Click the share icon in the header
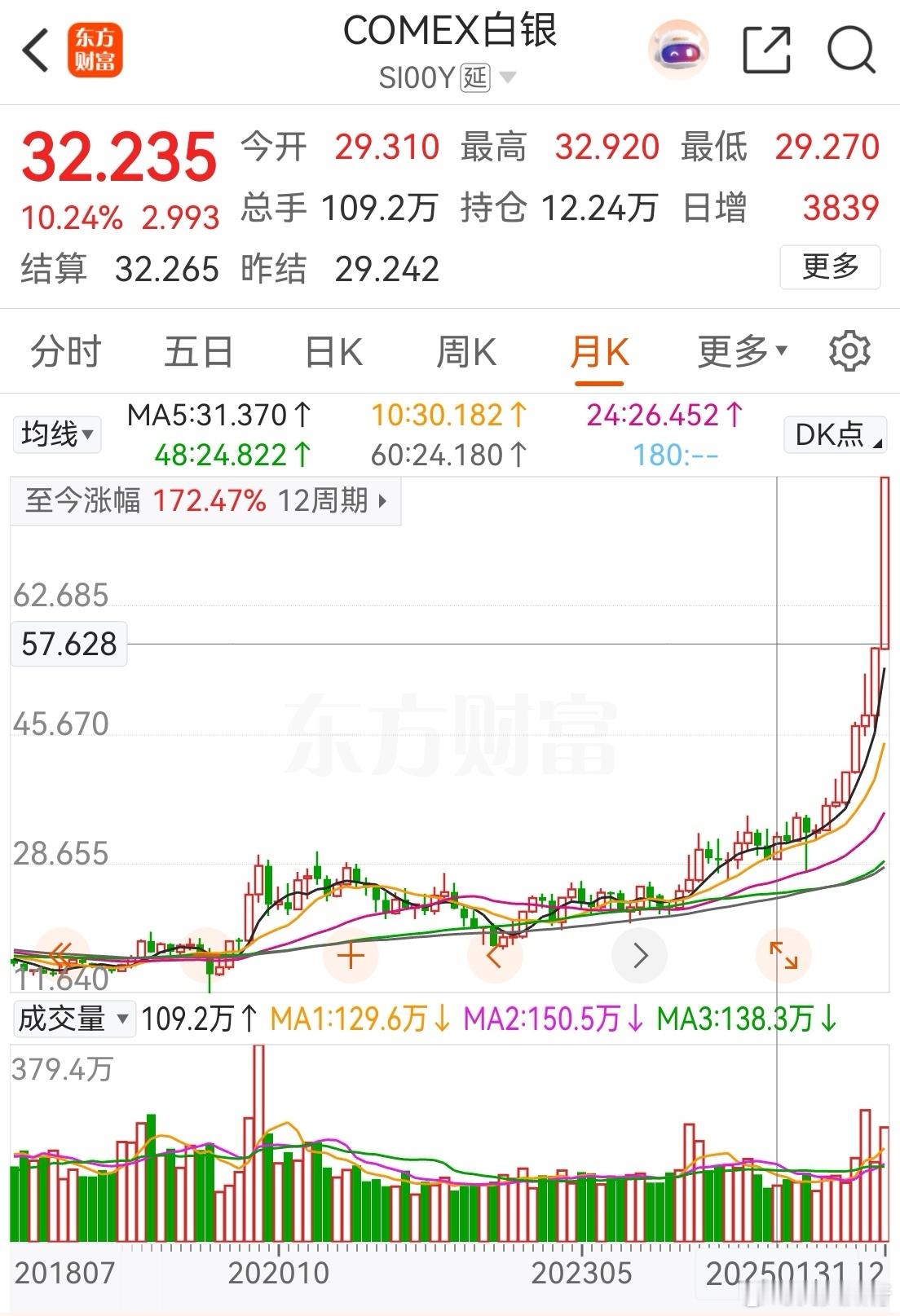 [x=767, y=51]
